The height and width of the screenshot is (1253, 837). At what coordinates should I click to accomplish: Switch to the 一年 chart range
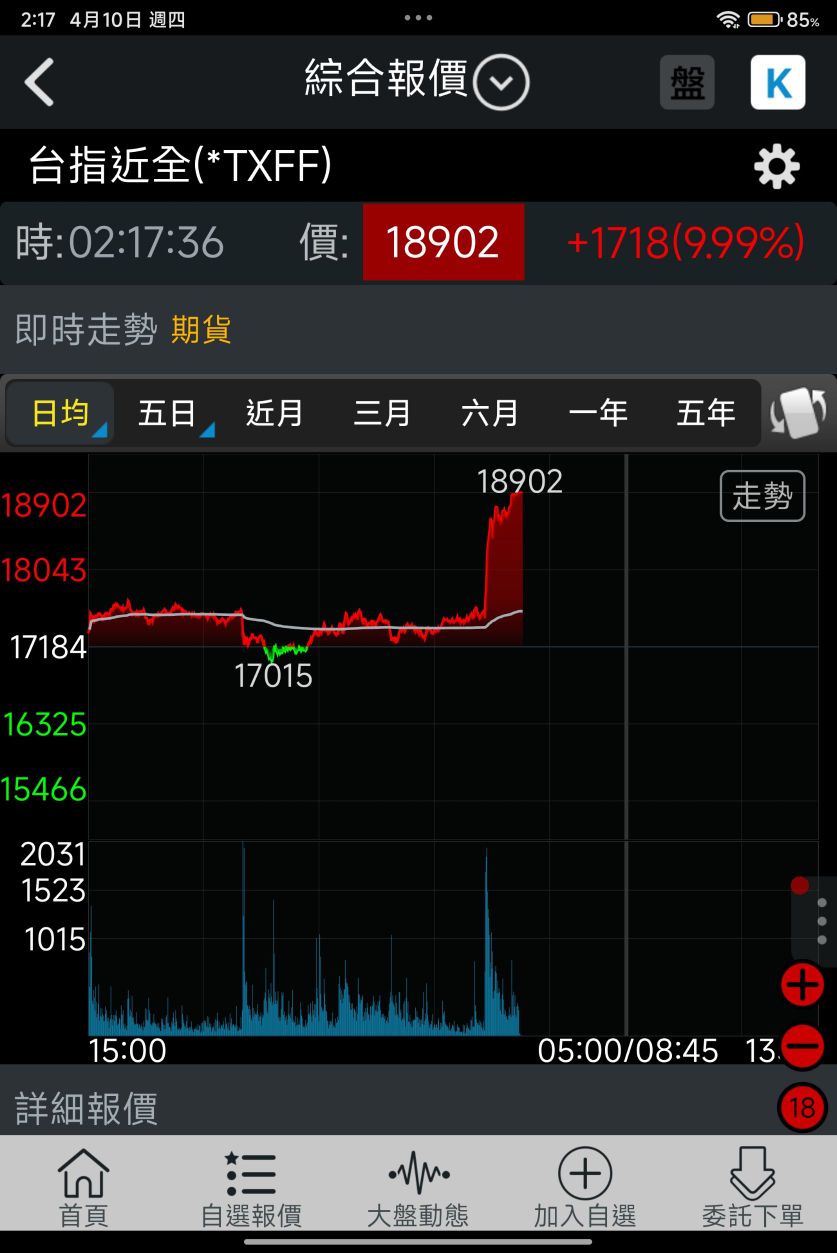pyautogui.click(x=598, y=413)
